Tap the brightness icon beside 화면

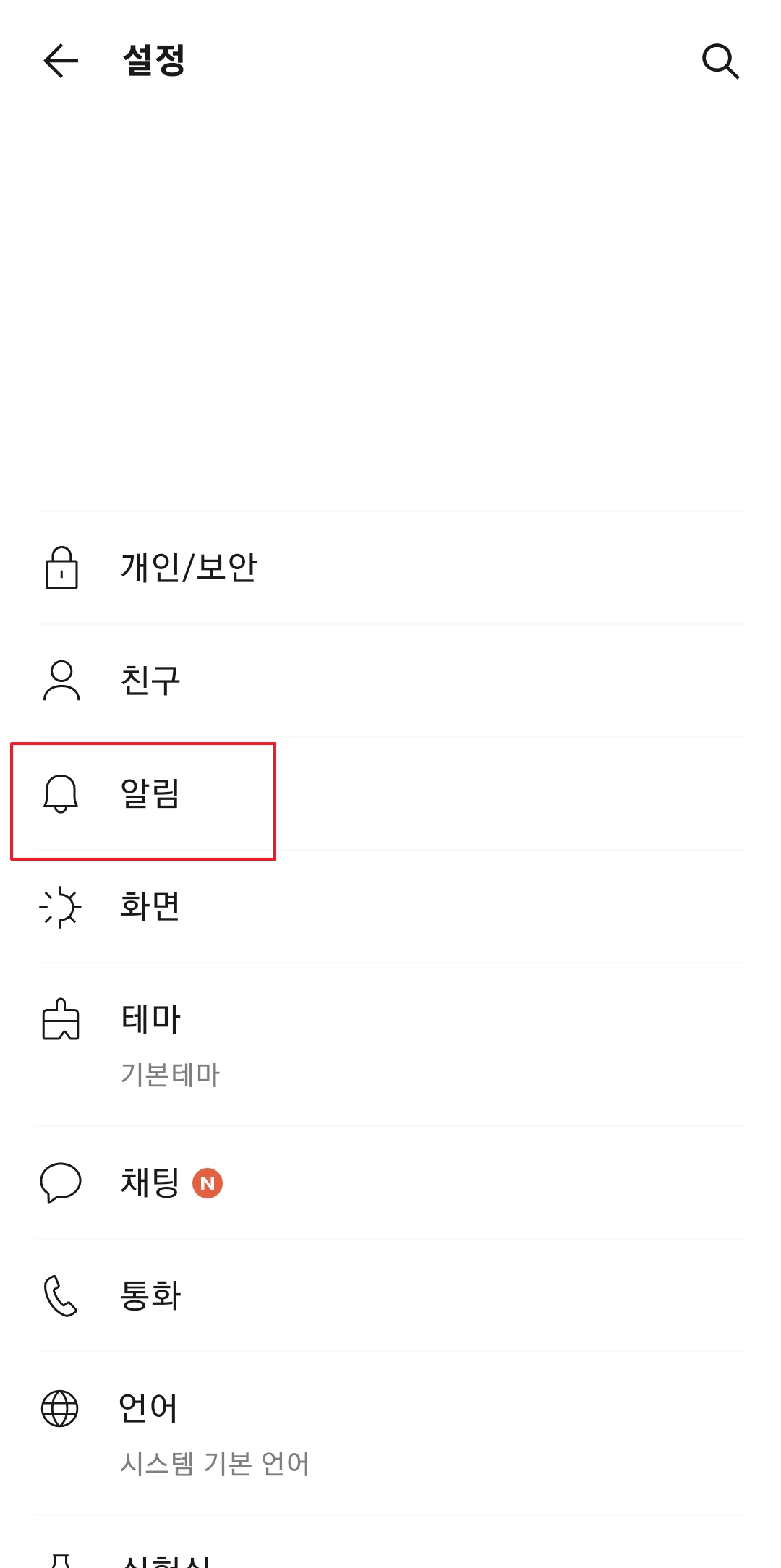coord(61,908)
